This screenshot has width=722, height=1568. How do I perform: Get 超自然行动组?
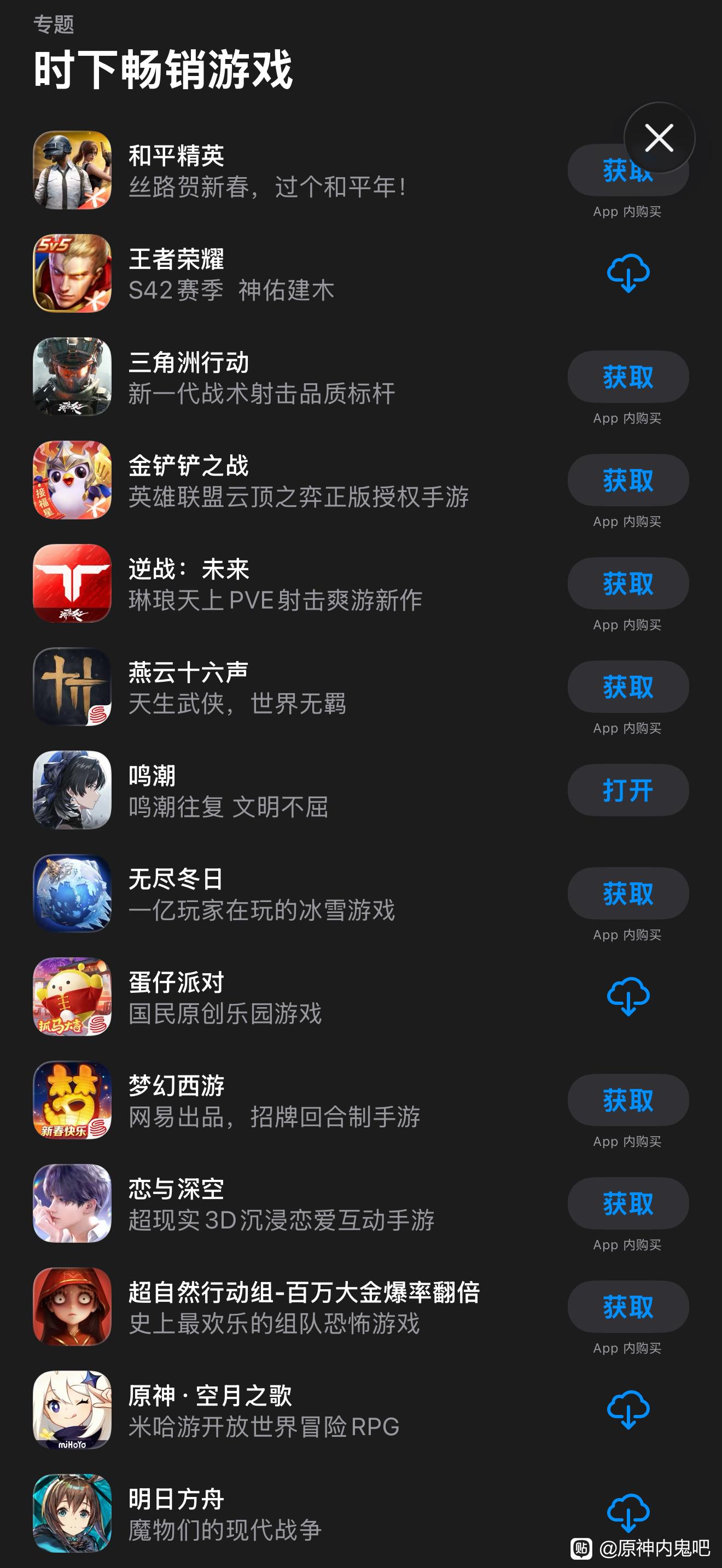click(x=627, y=1307)
